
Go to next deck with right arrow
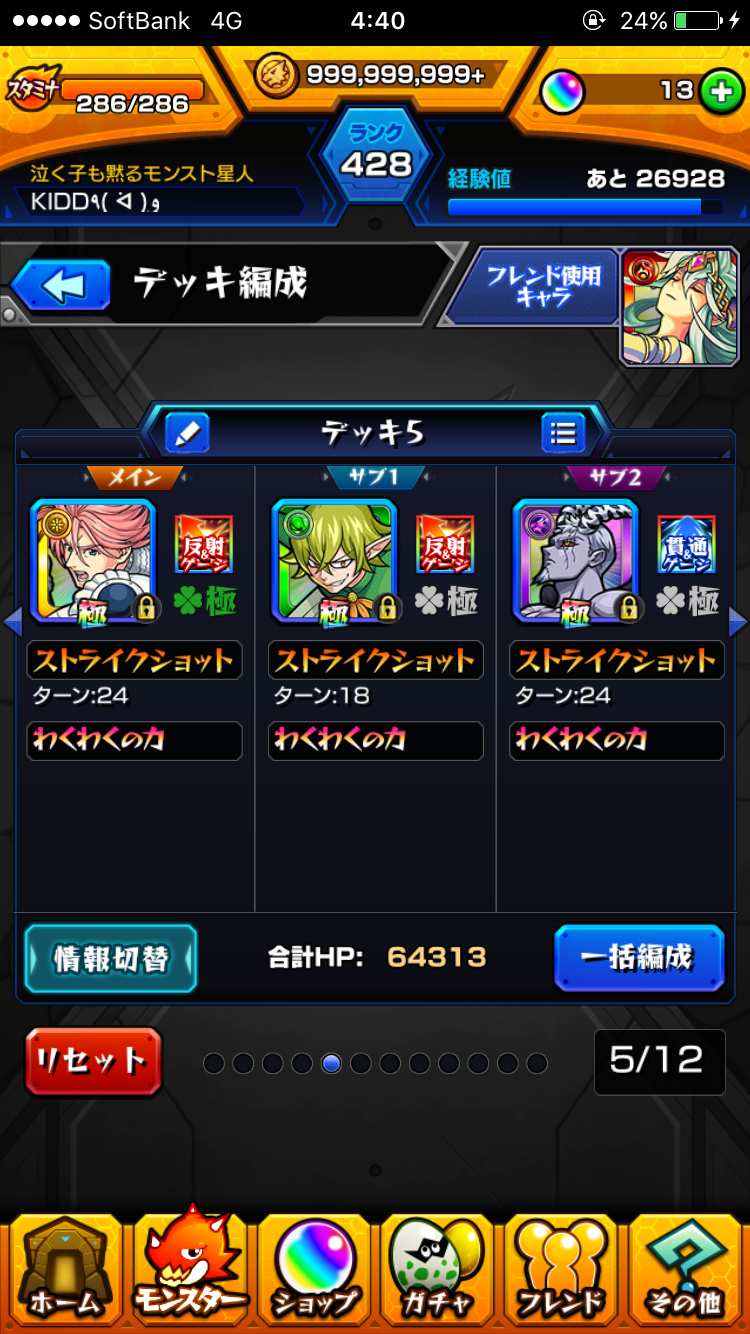738,623
